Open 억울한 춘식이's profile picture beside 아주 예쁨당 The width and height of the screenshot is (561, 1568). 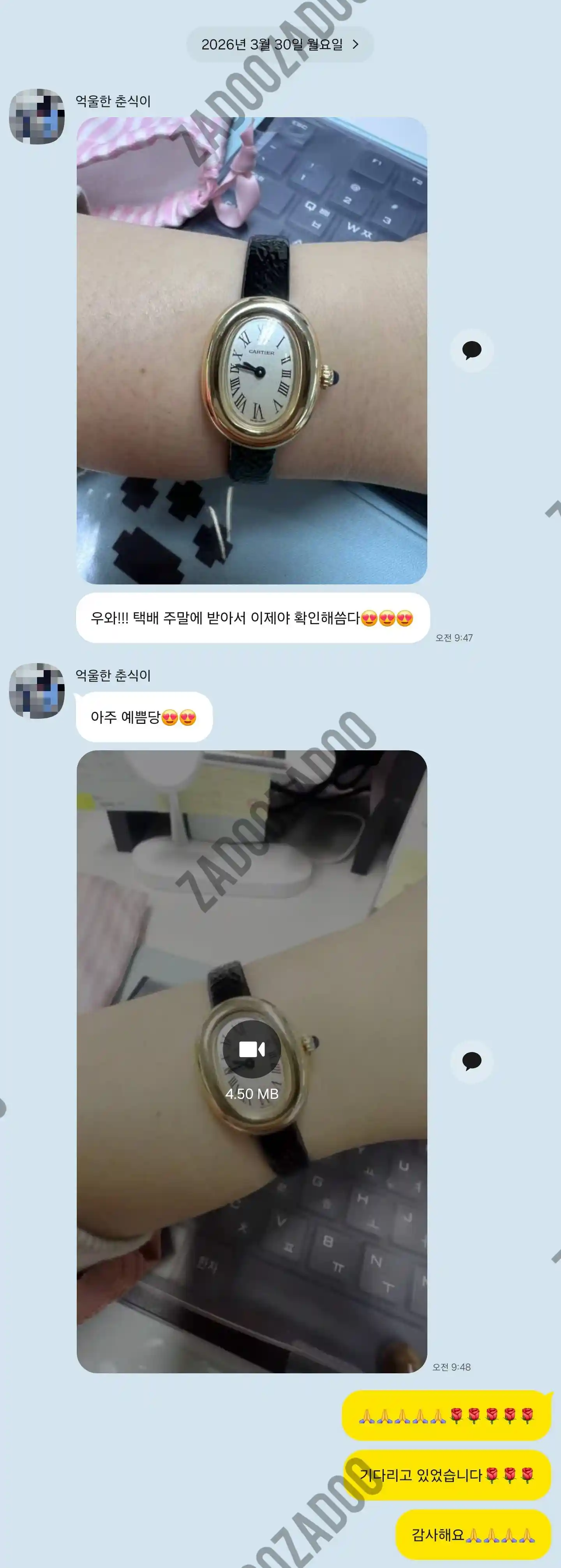tap(37, 690)
